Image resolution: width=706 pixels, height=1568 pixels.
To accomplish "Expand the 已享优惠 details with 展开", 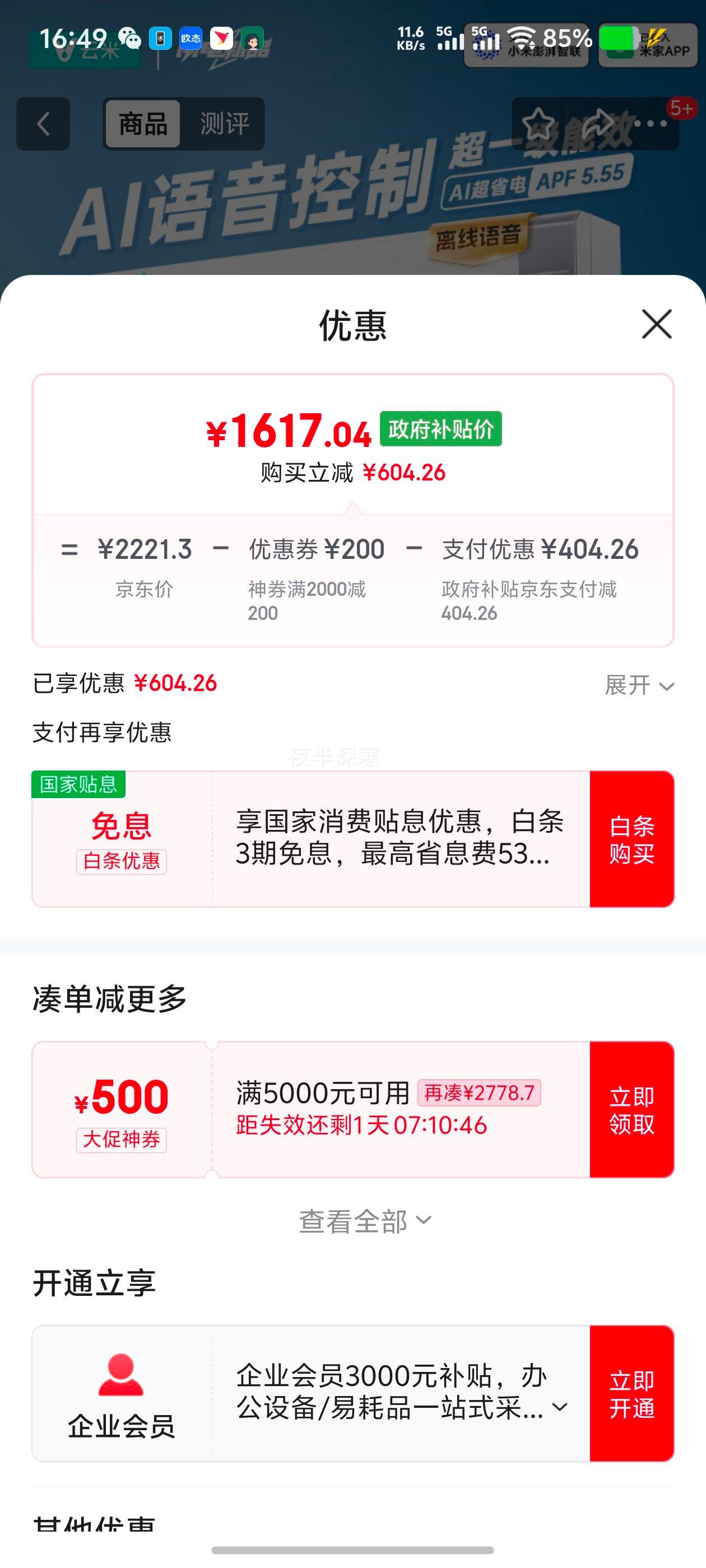I will [639, 685].
